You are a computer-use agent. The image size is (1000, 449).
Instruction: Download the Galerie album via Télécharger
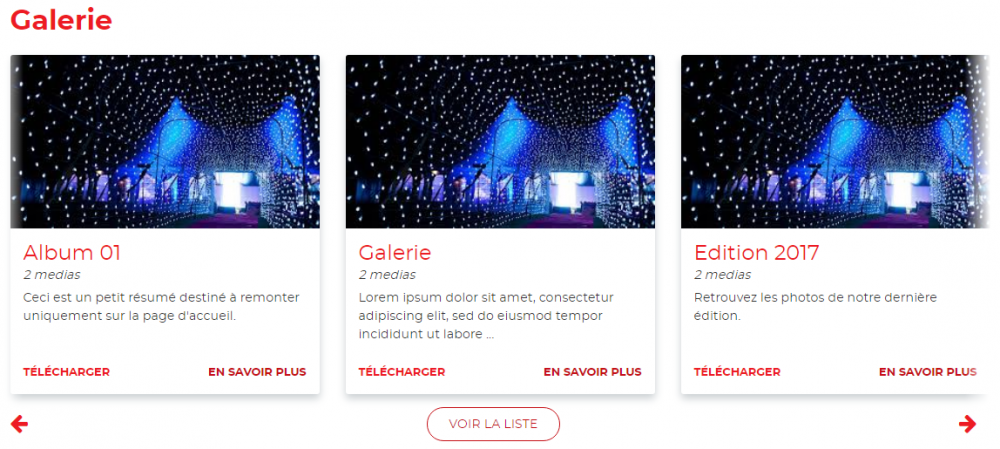click(x=401, y=372)
